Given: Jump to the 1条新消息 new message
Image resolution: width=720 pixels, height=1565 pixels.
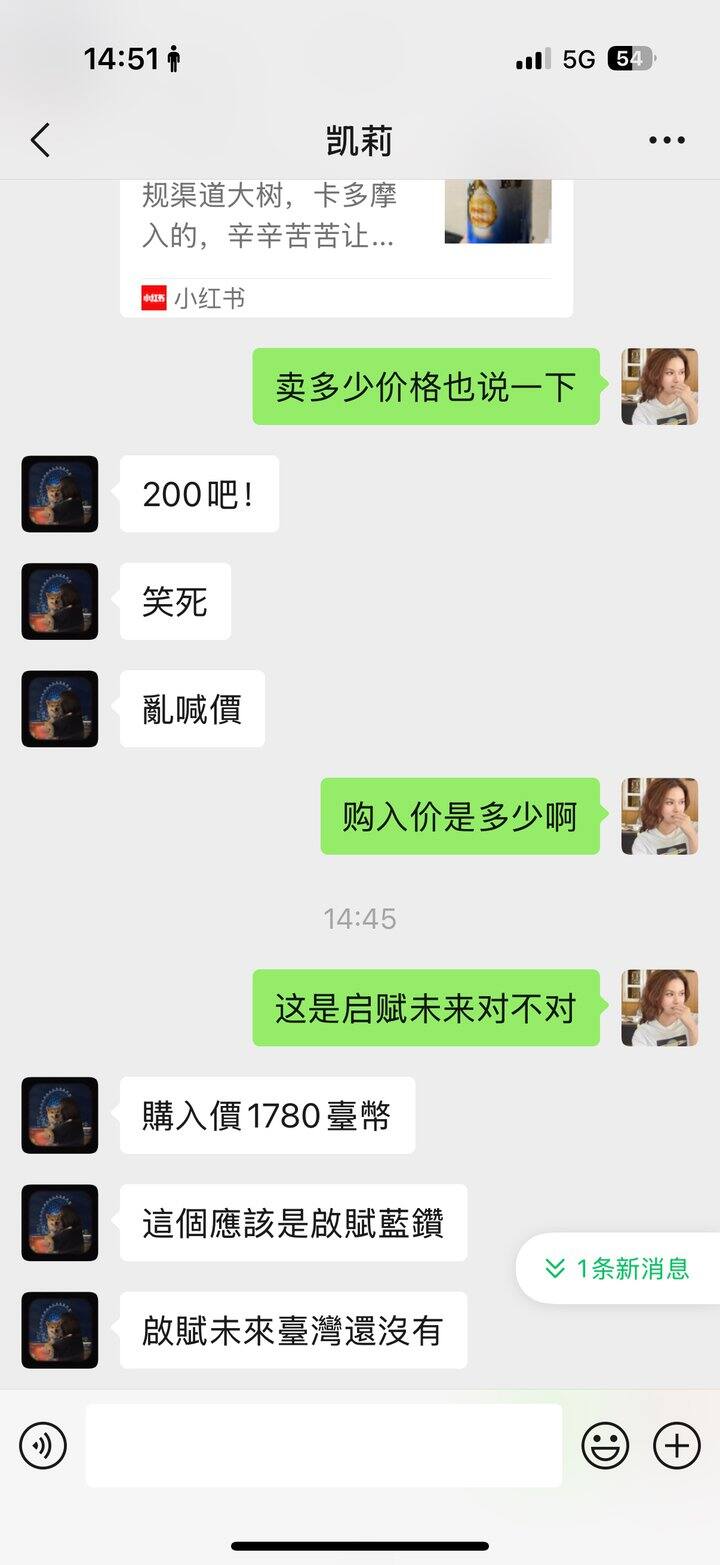Looking at the screenshot, I should 619,1269.
